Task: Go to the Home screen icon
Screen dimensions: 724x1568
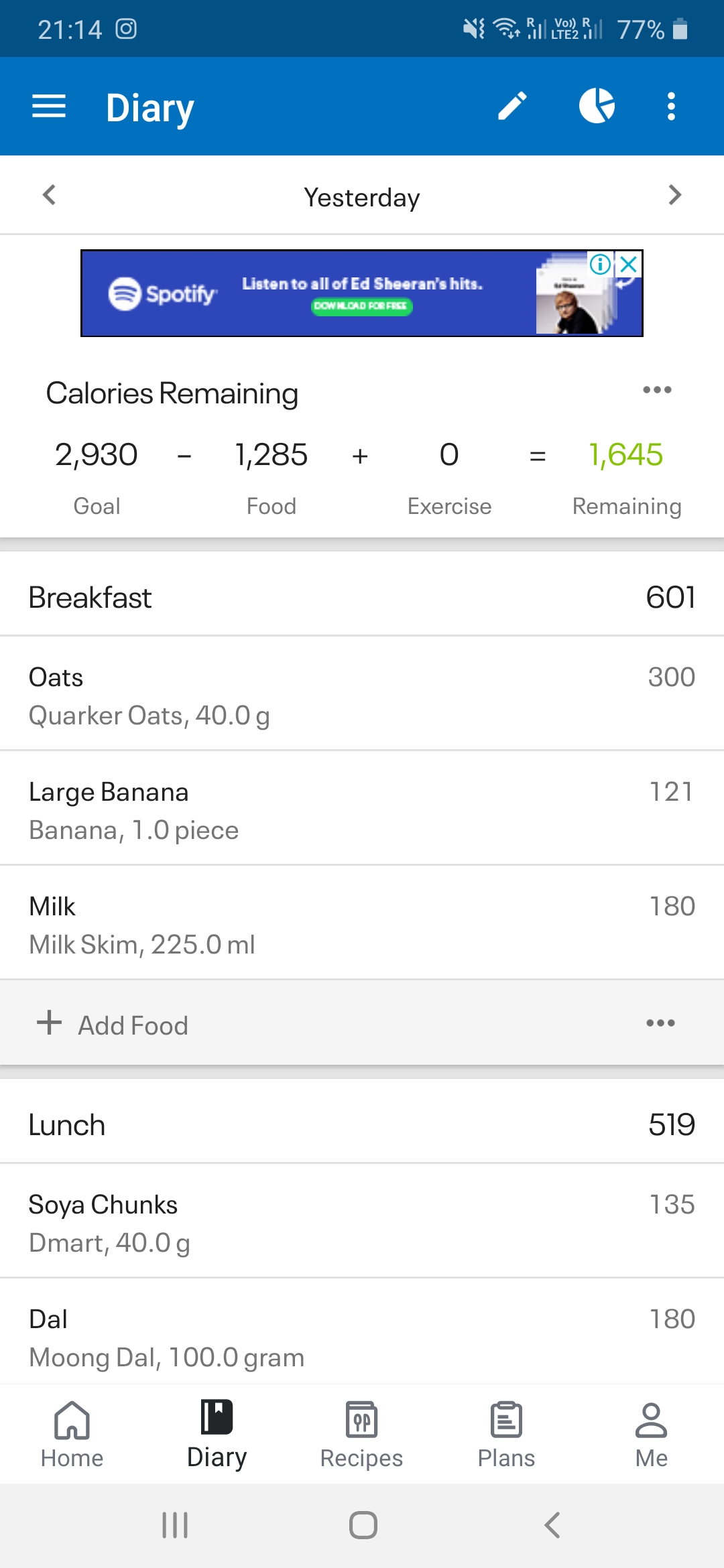Action: 72,1431
